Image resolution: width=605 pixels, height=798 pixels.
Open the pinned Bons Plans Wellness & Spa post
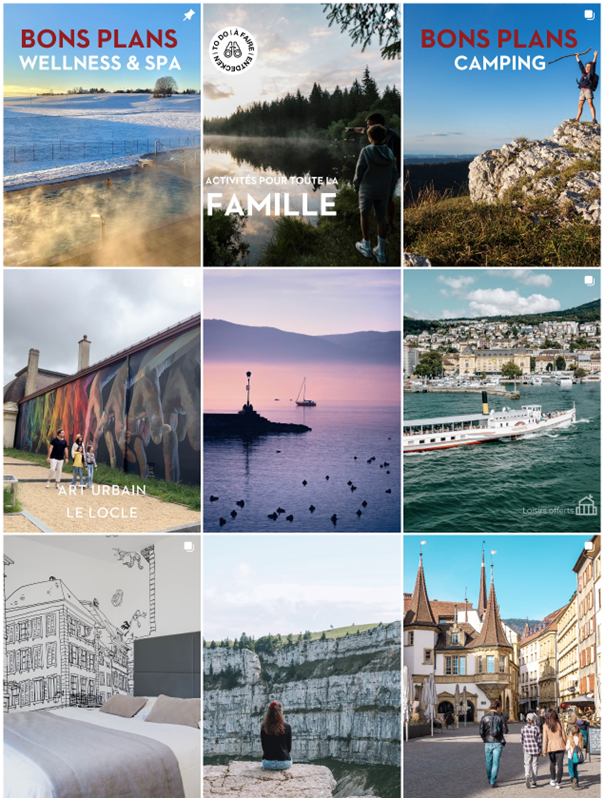pyautogui.click(x=101, y=134)
